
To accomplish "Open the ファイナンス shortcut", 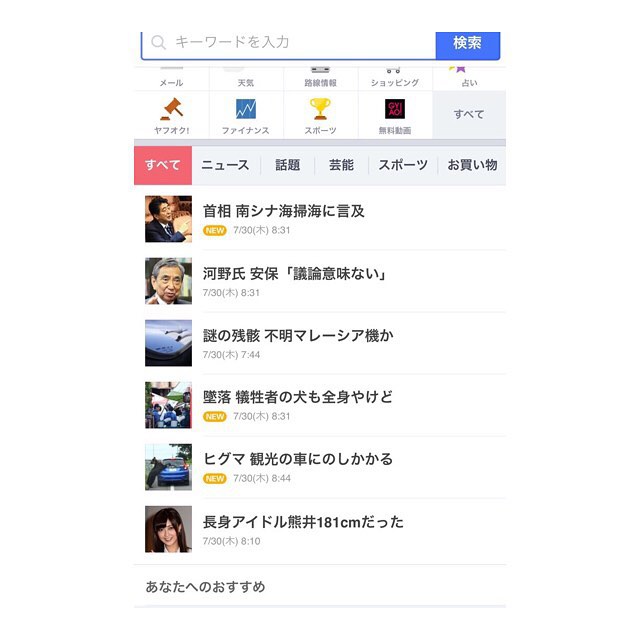I will (246, 115).
